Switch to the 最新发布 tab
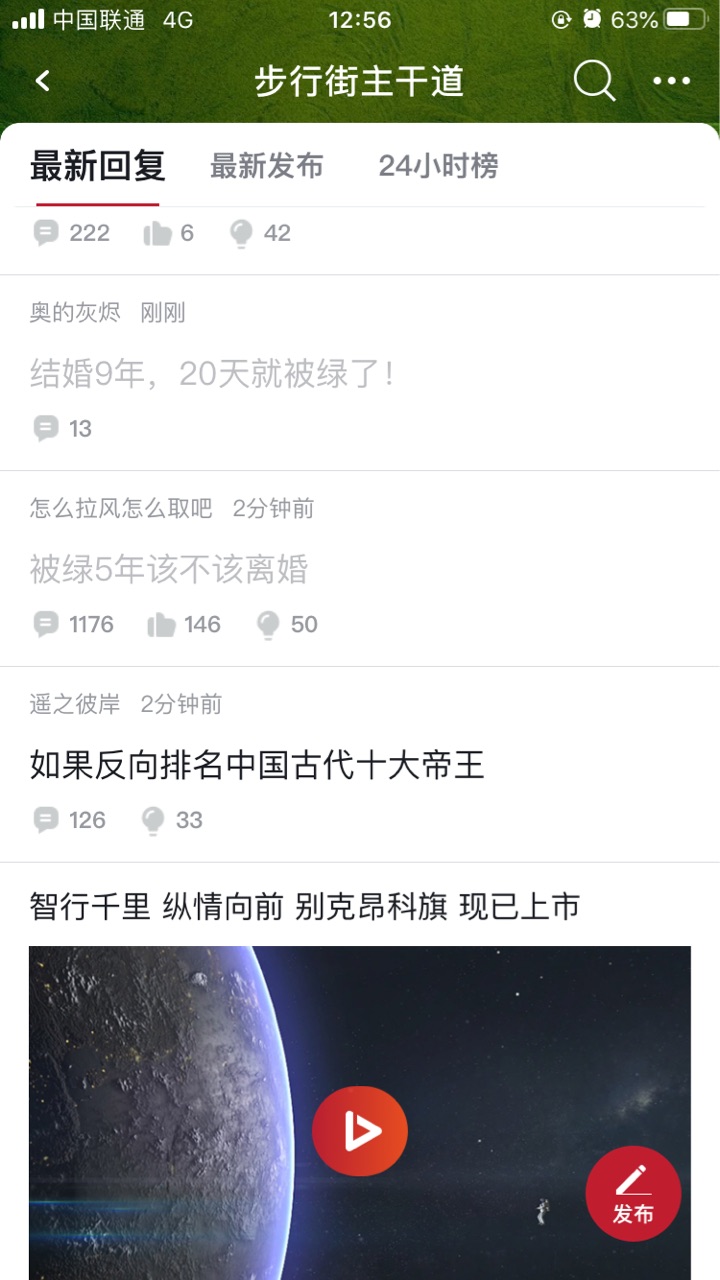720x1280 pixels. point(267,166)
